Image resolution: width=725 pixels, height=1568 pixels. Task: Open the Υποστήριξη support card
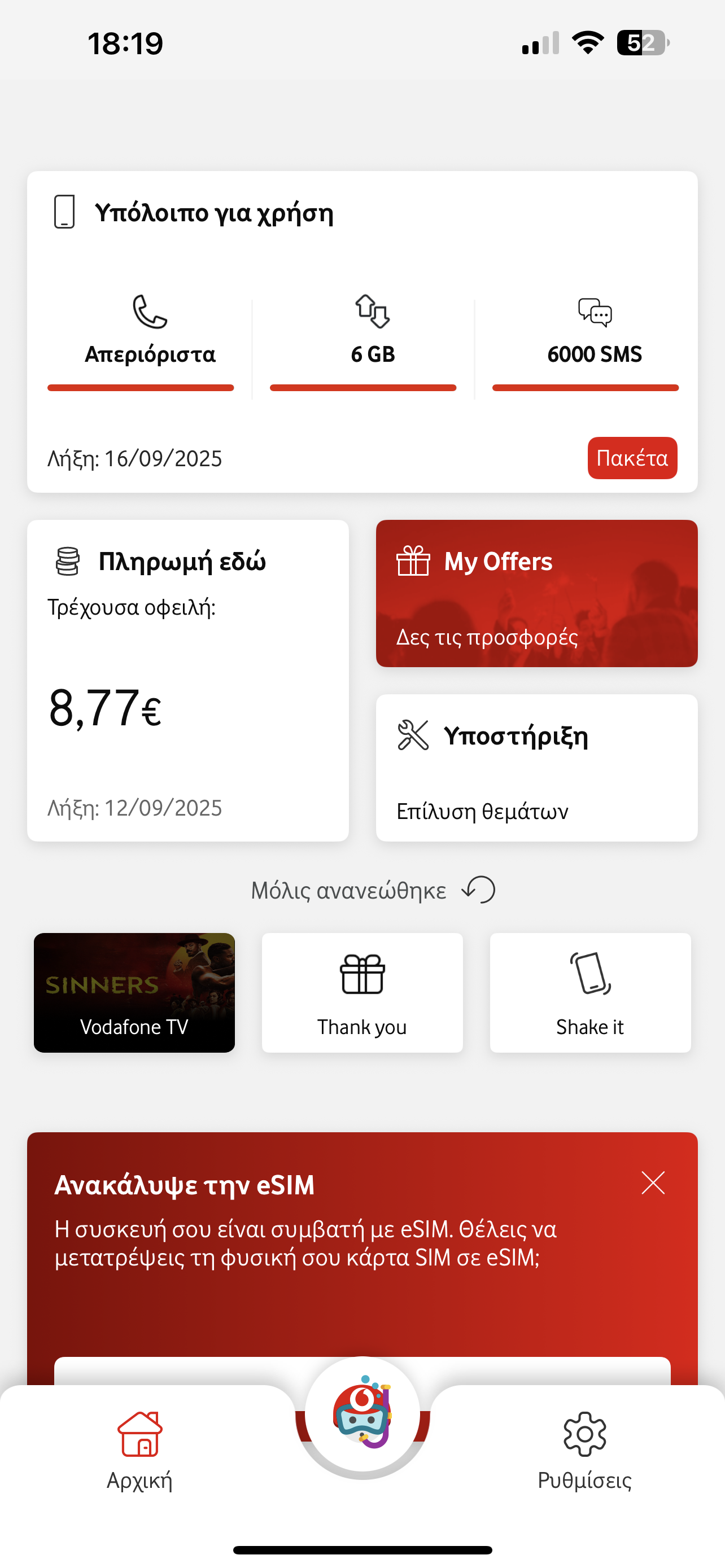click(536, 768)
